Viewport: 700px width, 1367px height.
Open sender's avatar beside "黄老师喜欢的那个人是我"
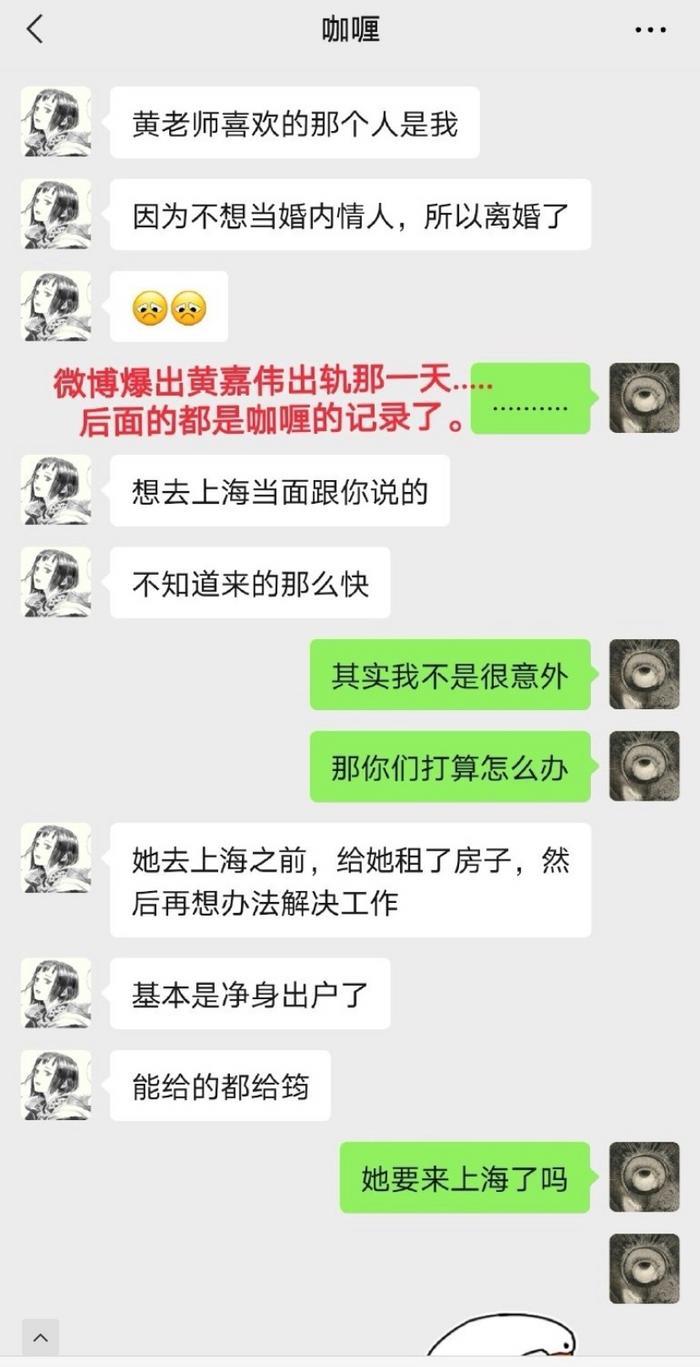click(x=57, y=122)
